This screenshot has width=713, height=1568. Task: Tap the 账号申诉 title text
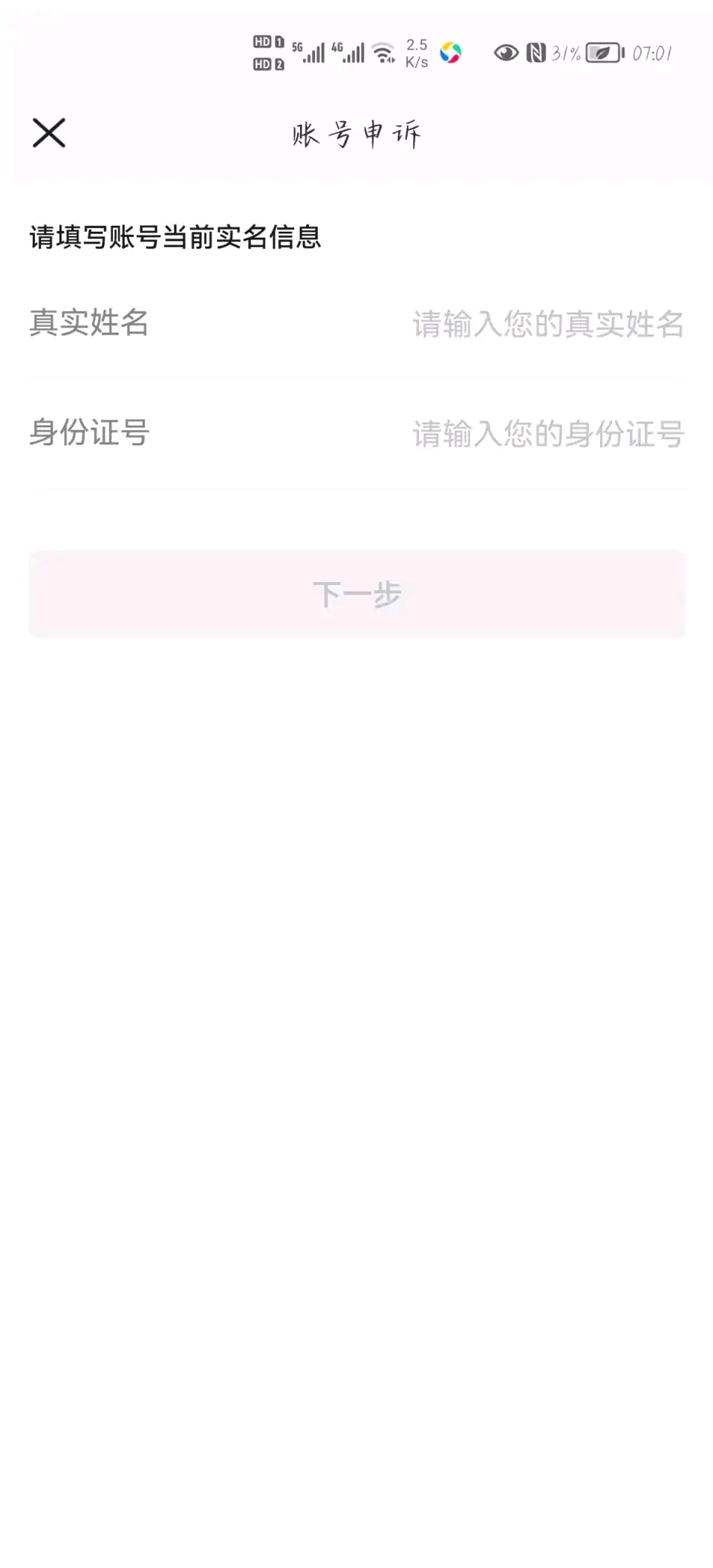[x=356, y=135]
